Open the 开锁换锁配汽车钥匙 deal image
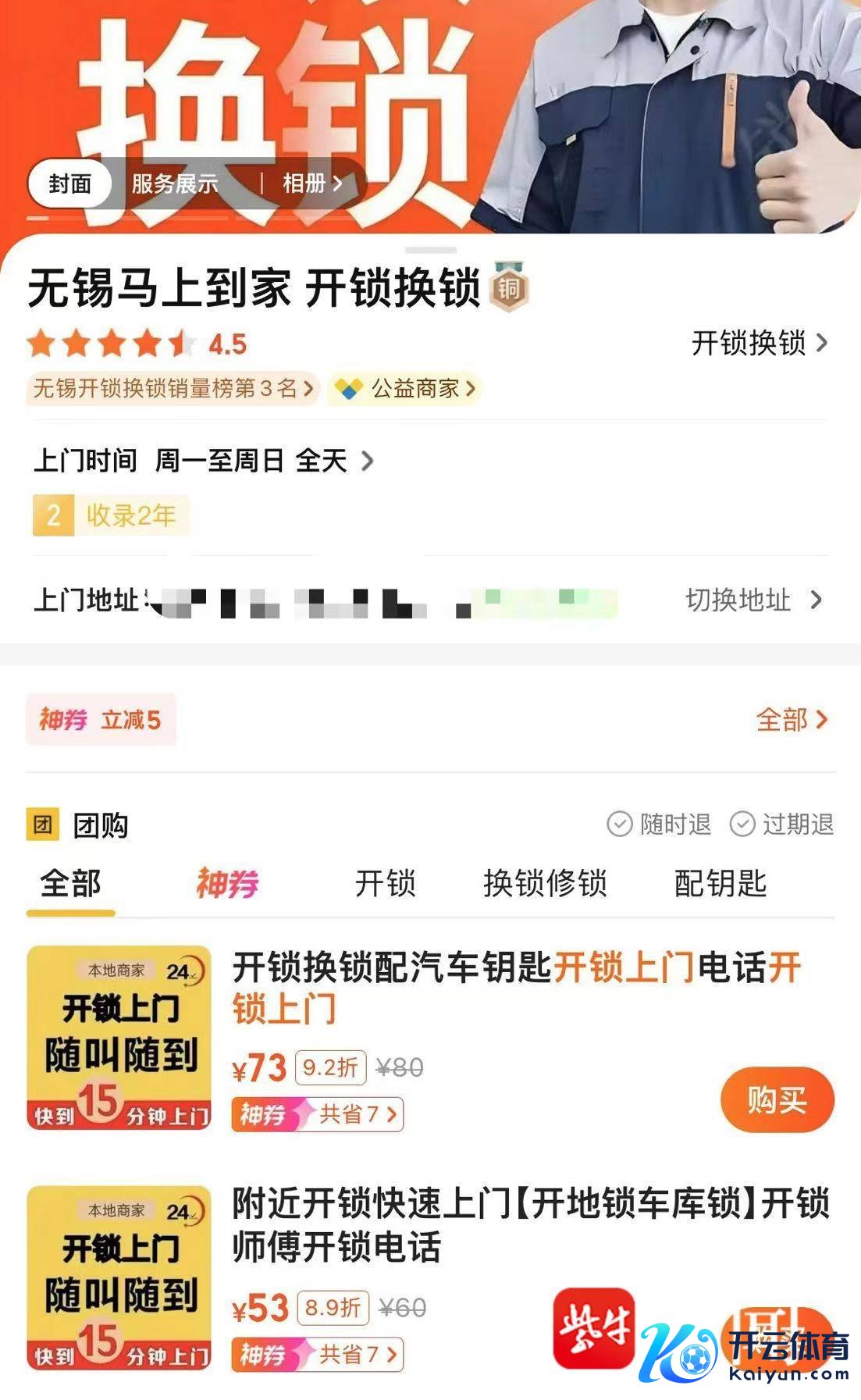 pos(119,1037)
